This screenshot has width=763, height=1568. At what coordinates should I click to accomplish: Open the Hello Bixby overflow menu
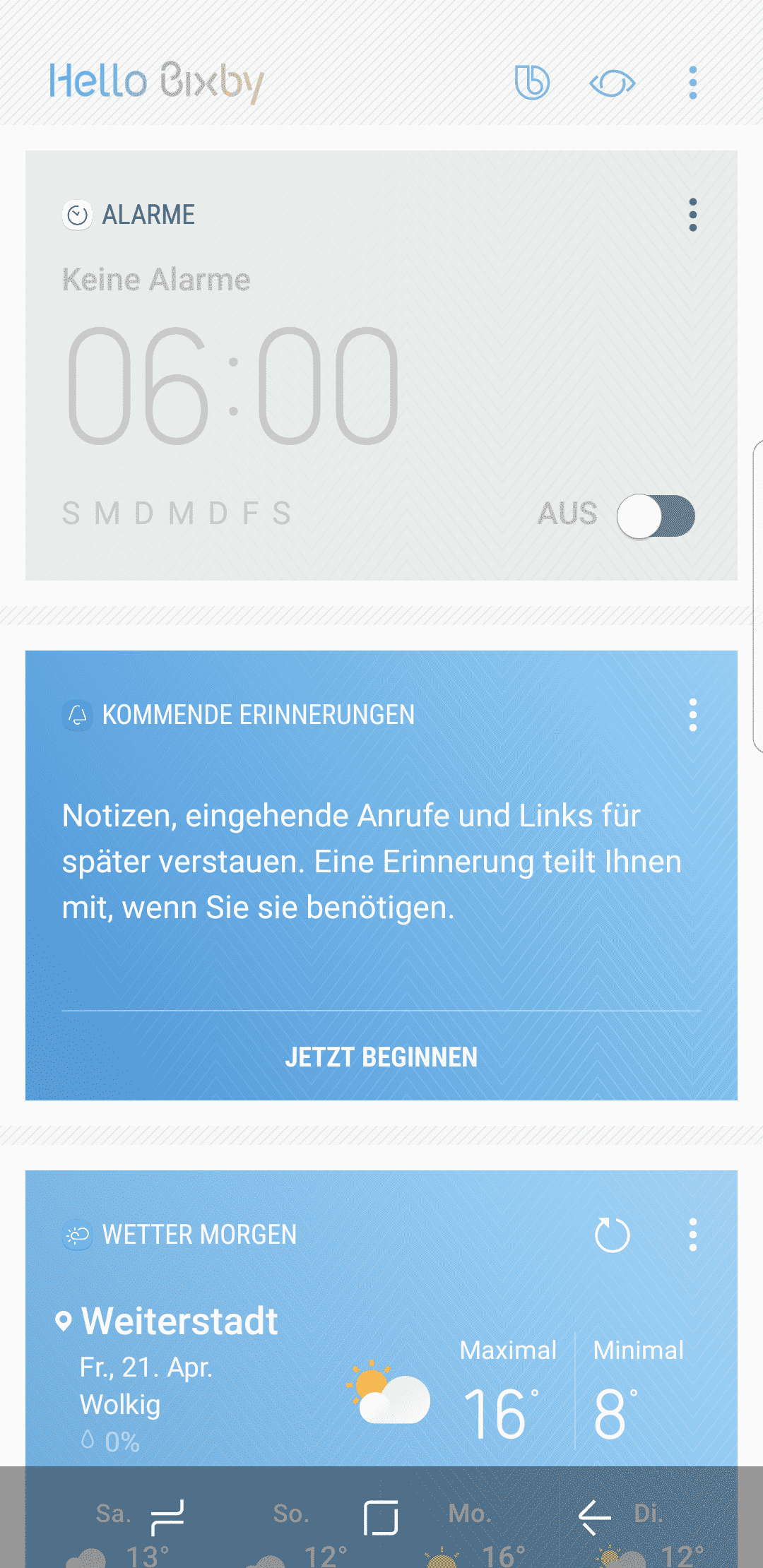coord(692,83)
